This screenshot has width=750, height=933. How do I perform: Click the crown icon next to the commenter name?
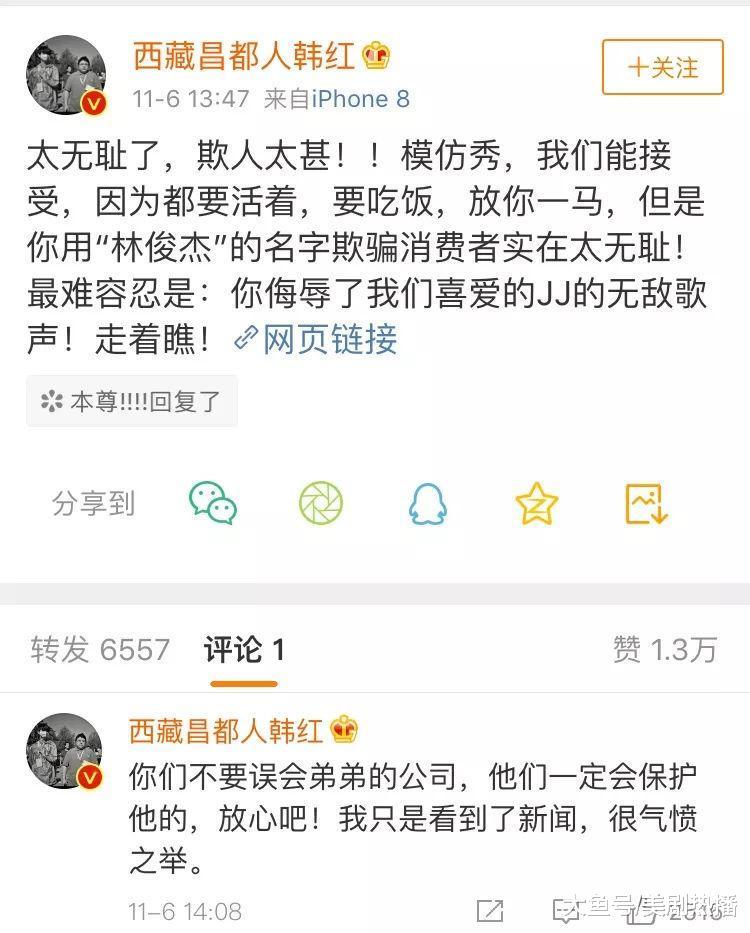(344, 729)
